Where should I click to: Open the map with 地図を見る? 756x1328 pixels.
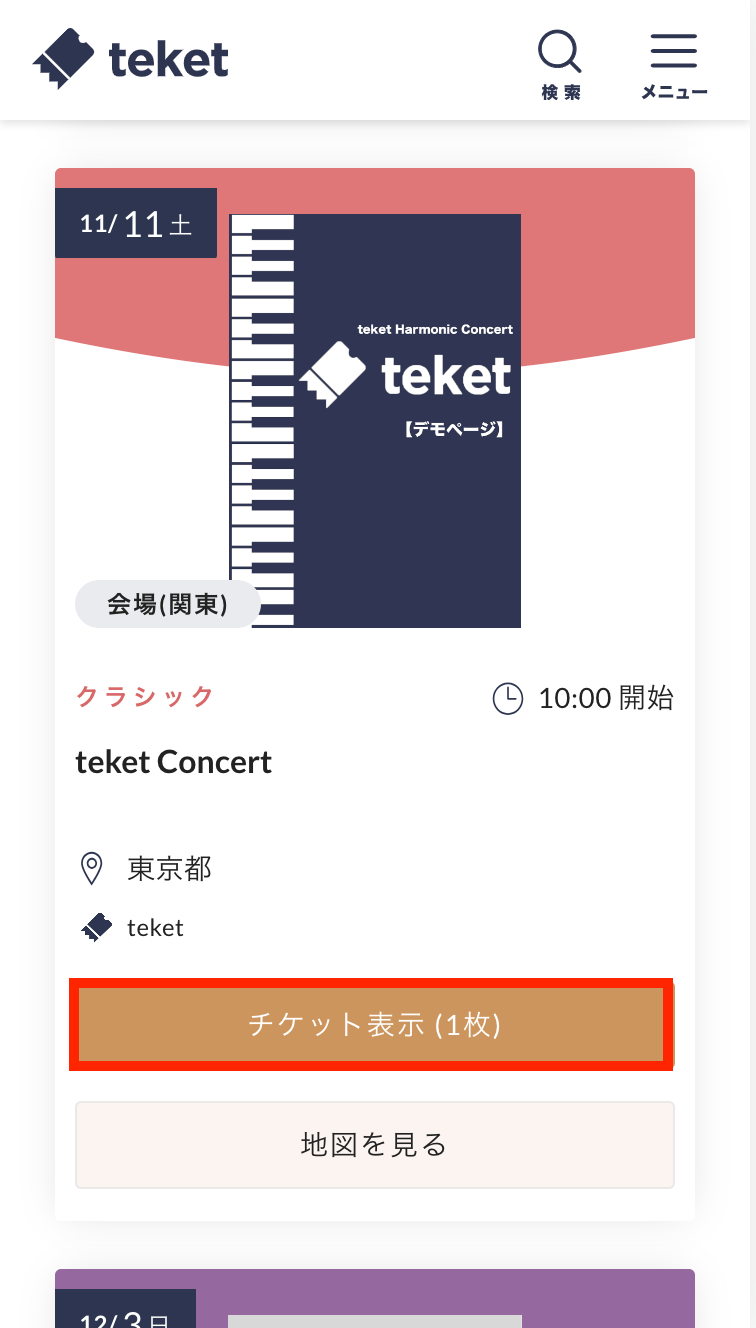[374, 1144]
